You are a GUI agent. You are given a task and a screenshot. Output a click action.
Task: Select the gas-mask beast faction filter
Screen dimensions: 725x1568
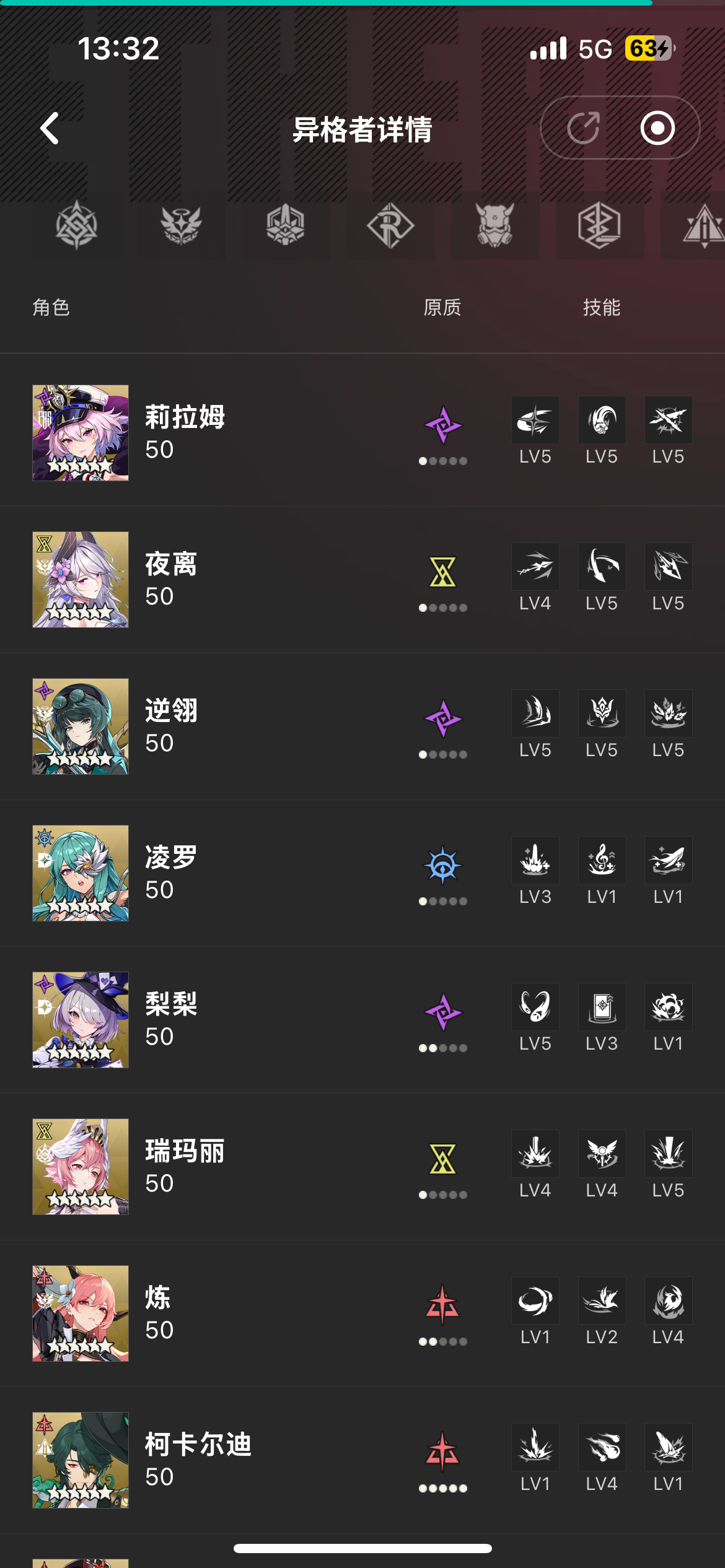coord(494,225)
